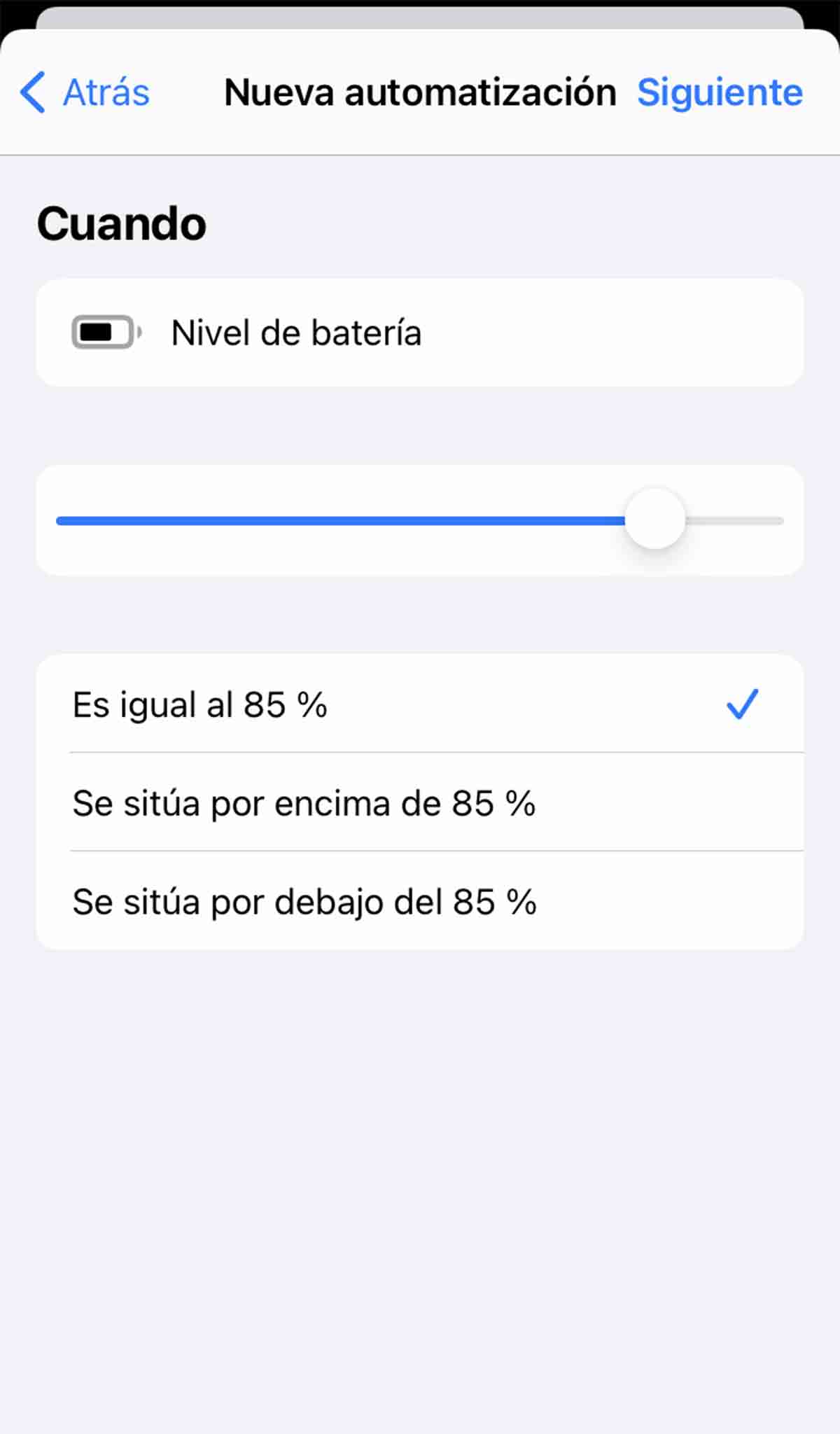Go back with the Atrás button
840x1434 pixels.
pos(85,92)
